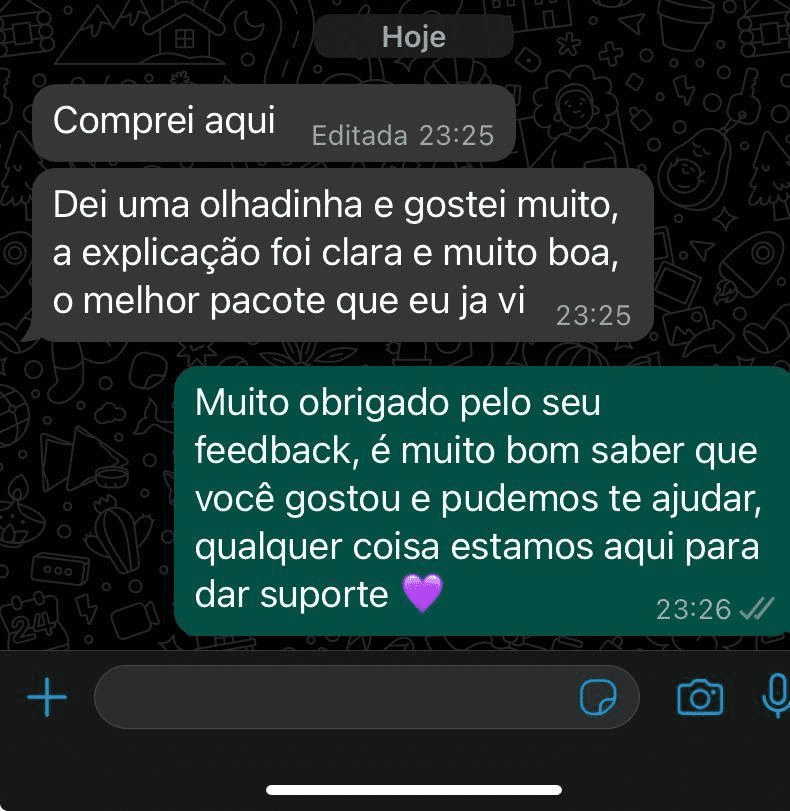Tap the microphone to record audio
790x811 pixels.
[x=775, y=695]
